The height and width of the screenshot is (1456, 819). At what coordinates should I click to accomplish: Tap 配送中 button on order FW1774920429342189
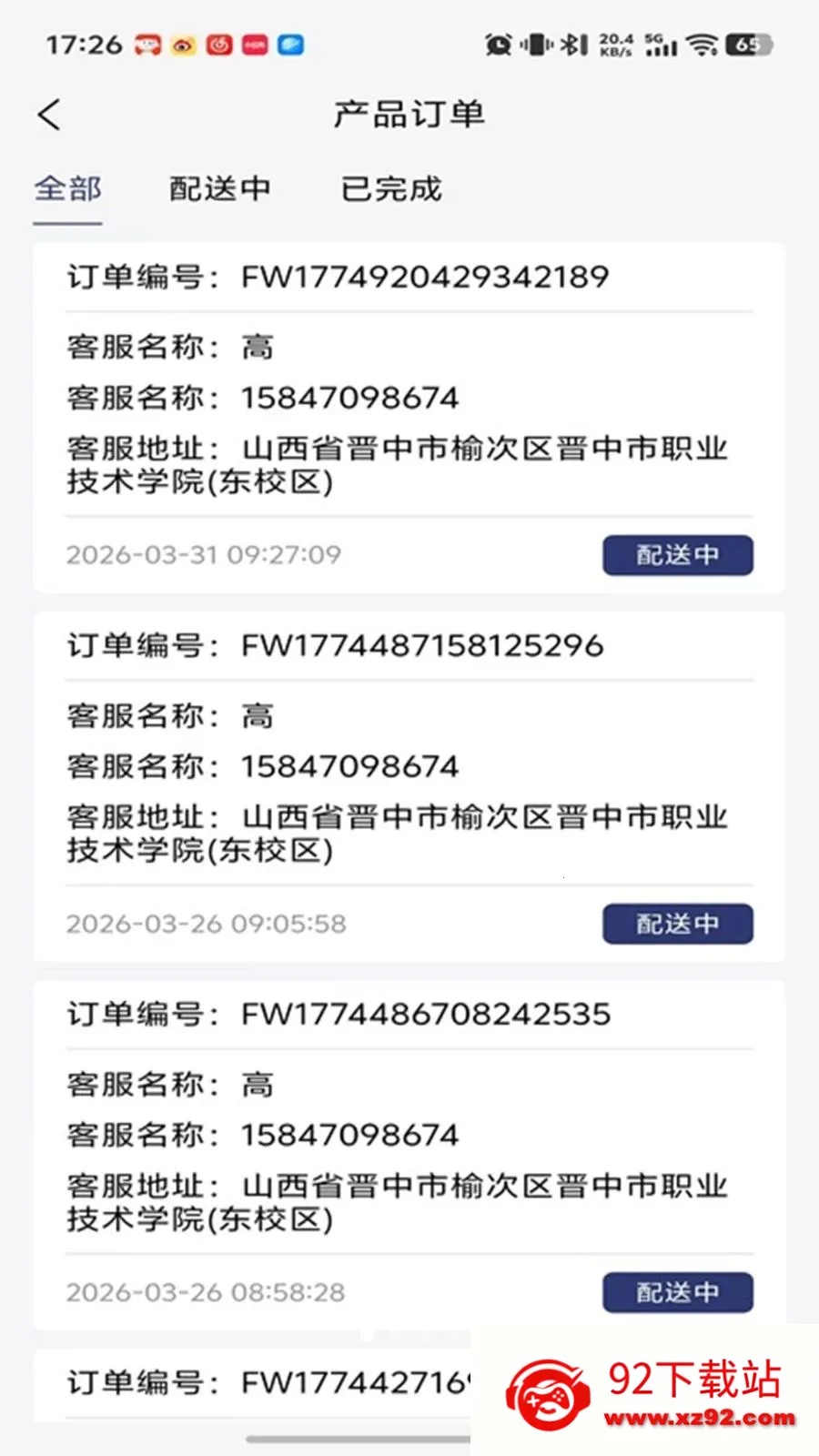click(677, 555)
